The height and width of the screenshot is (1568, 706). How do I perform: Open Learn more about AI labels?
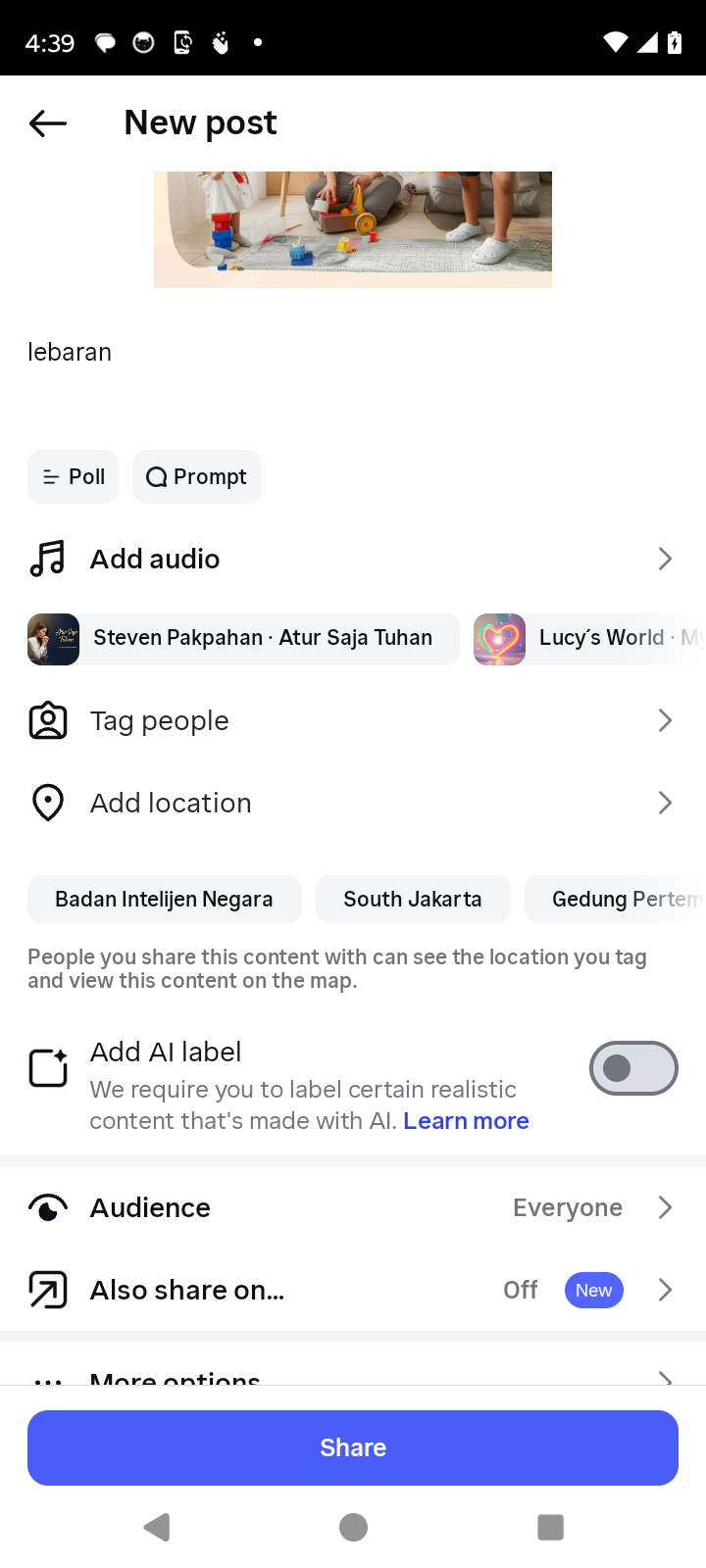pos(466,1121)
